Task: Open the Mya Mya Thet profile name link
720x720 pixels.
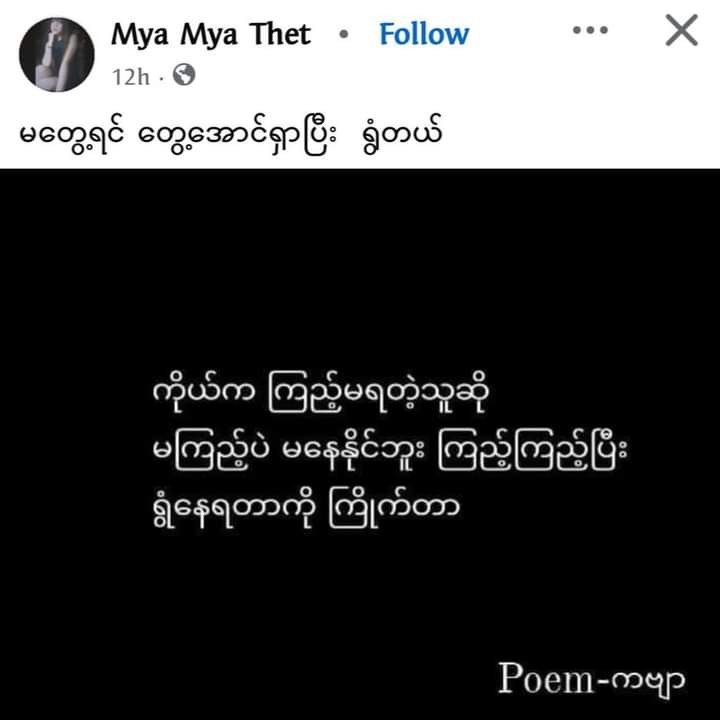Action: 211,34
